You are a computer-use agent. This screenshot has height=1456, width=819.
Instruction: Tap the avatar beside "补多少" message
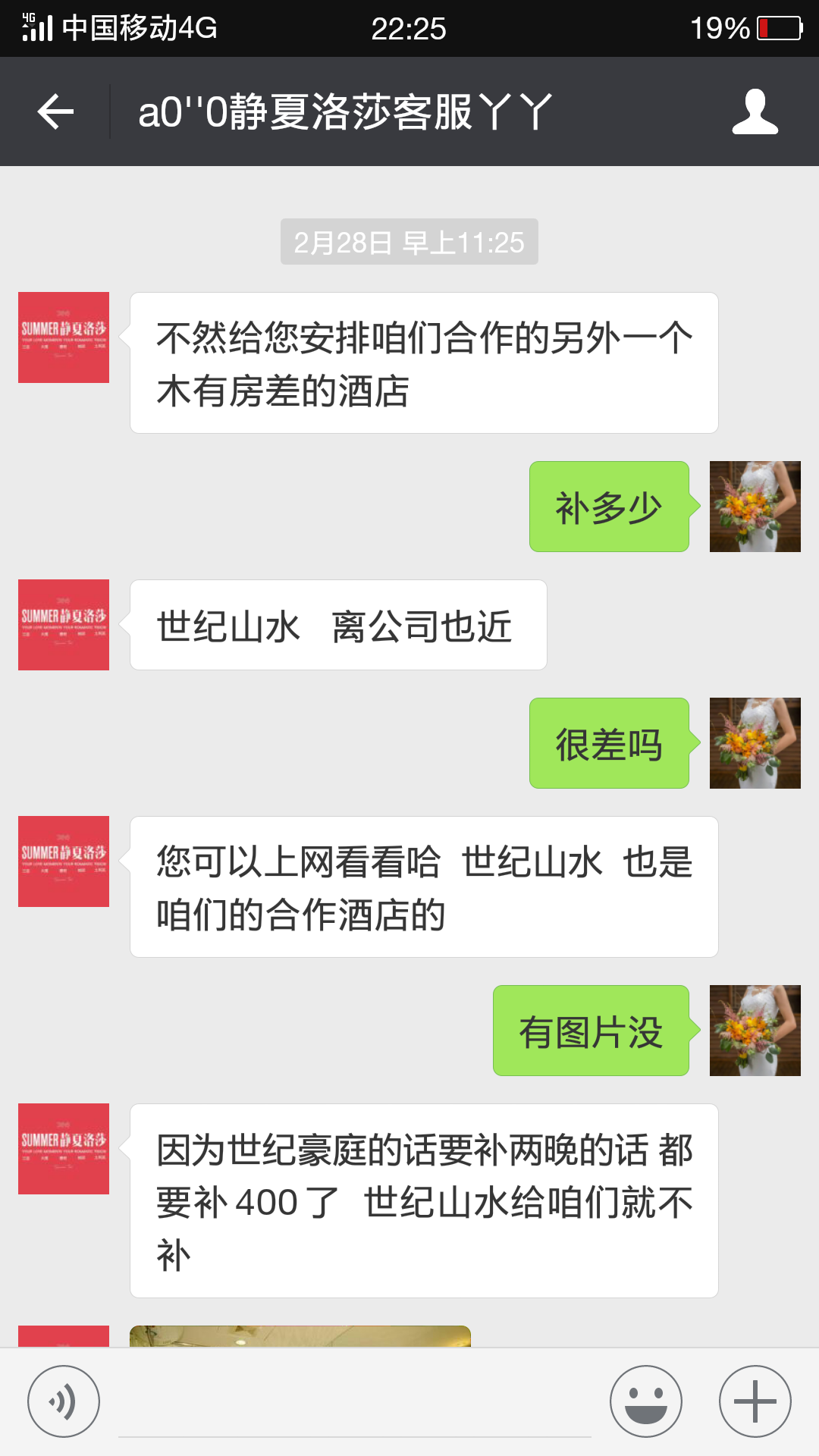tap(755, 507)
